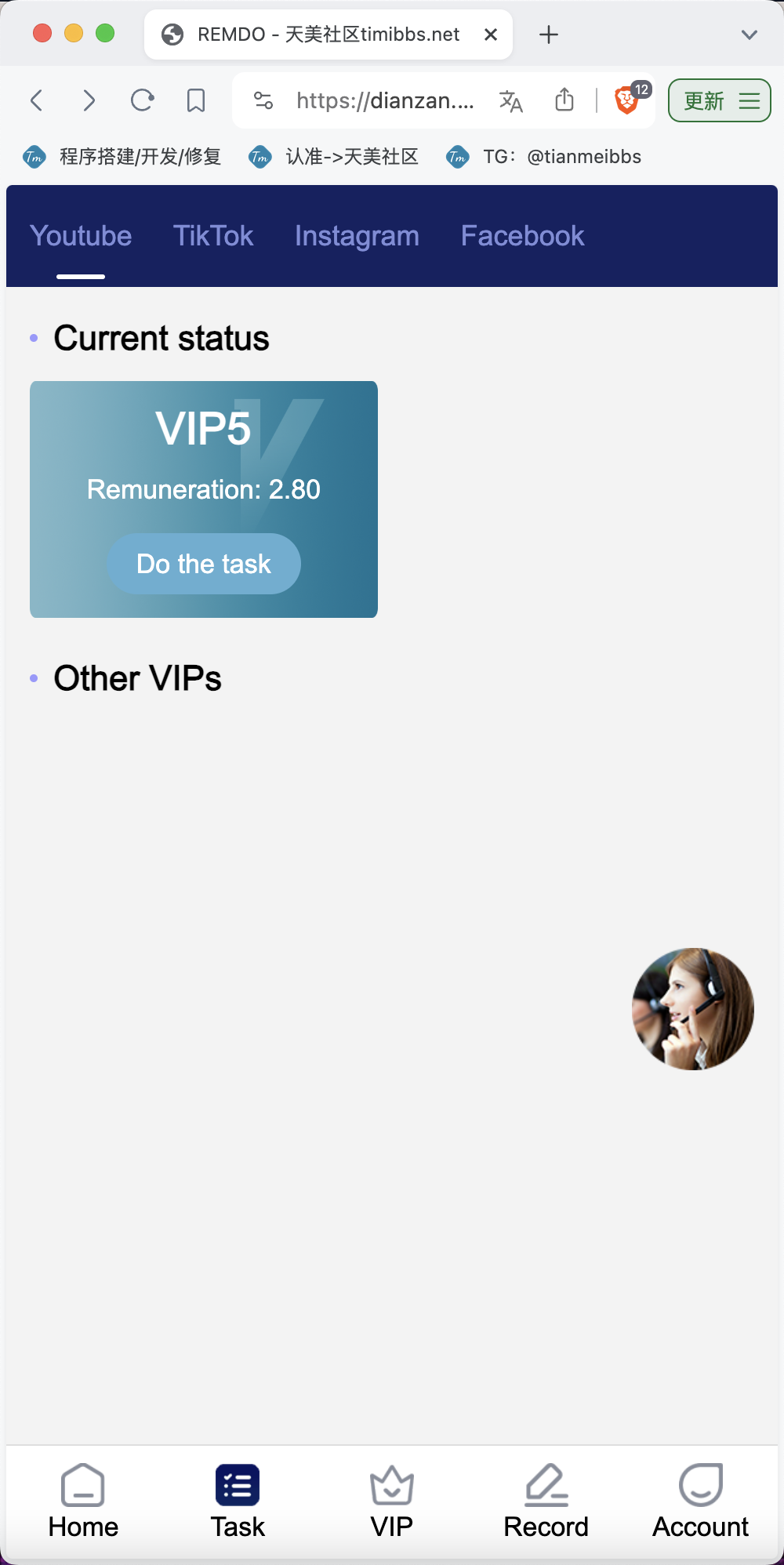The height and width of the screenshot is (1565, 784).
Task: Open the Account tab
Action: pos(701,1501)
